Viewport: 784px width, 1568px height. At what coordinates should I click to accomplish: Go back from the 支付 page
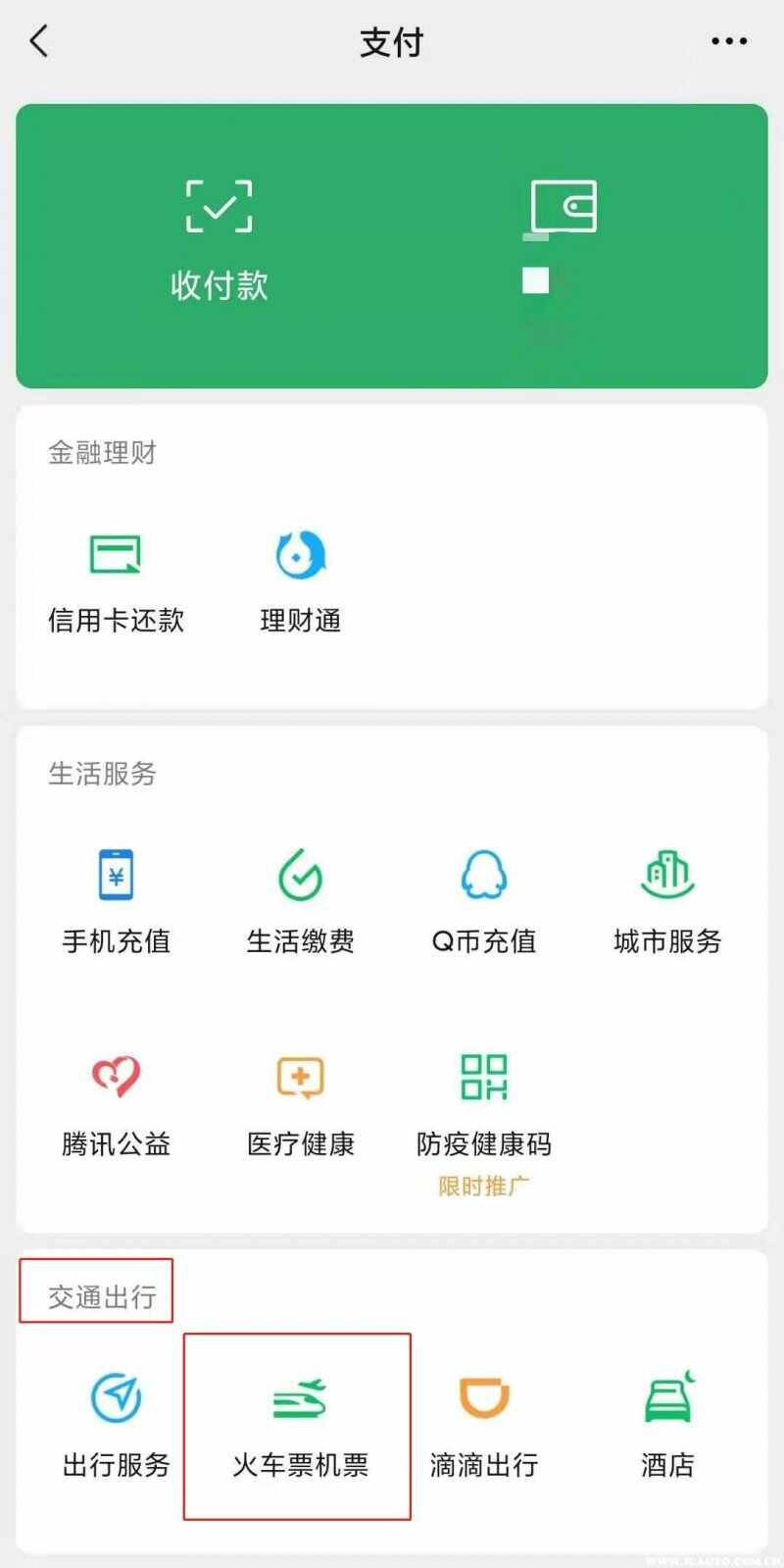coord(39,41)
